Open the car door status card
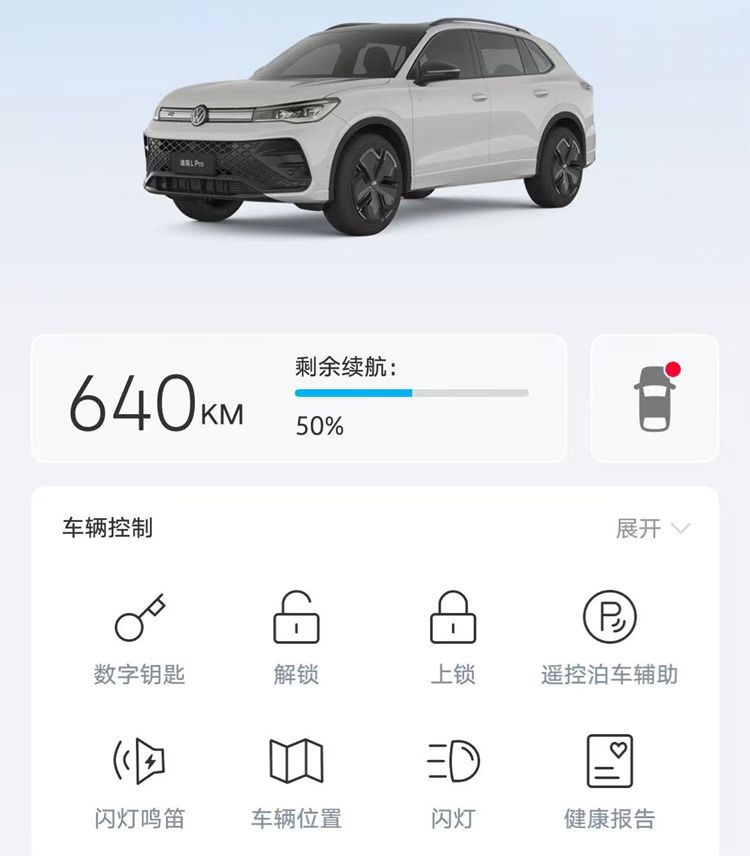750x856 pixels. (654, 399)
